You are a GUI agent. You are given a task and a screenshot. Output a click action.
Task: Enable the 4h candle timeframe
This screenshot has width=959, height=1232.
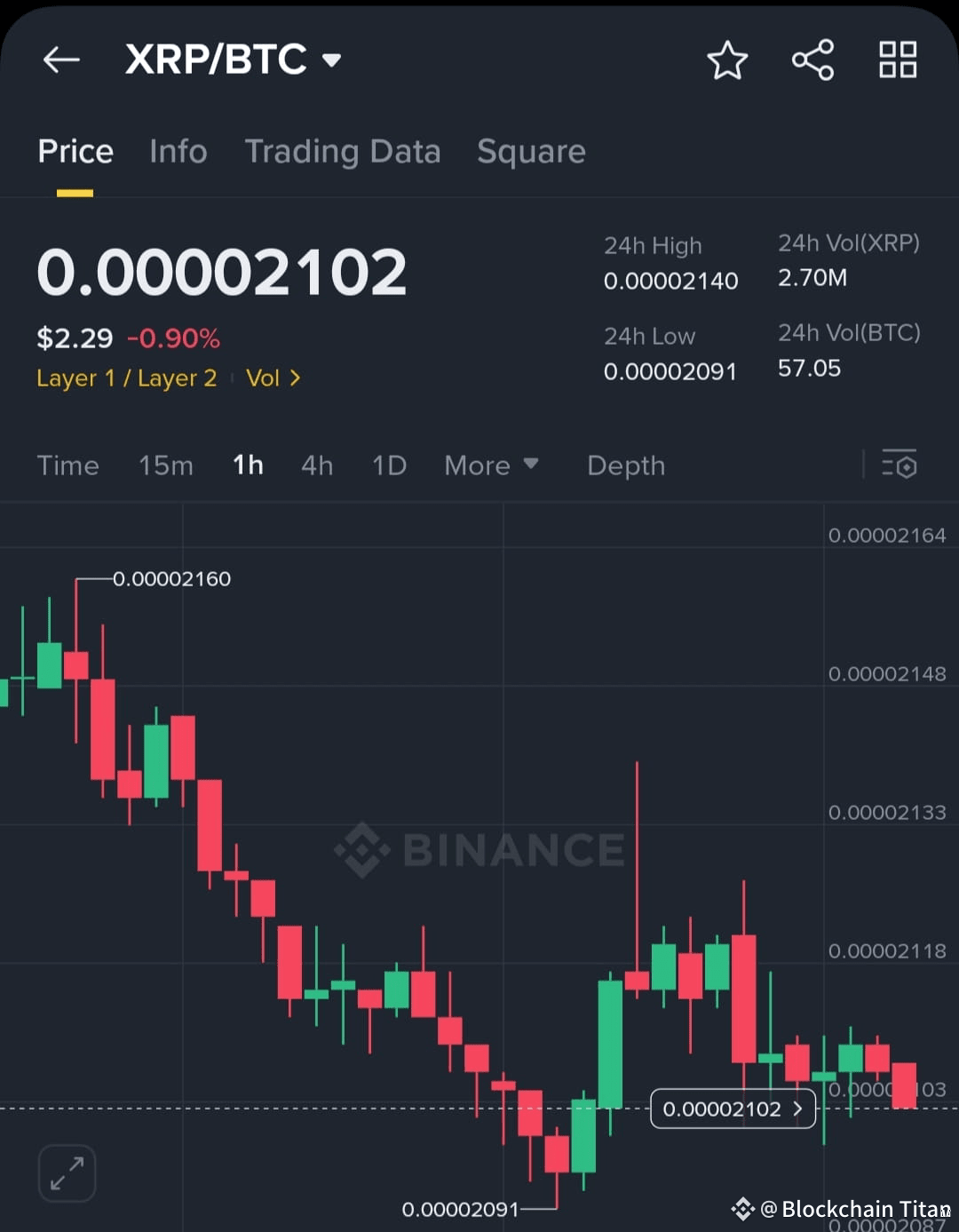(317, 465)
